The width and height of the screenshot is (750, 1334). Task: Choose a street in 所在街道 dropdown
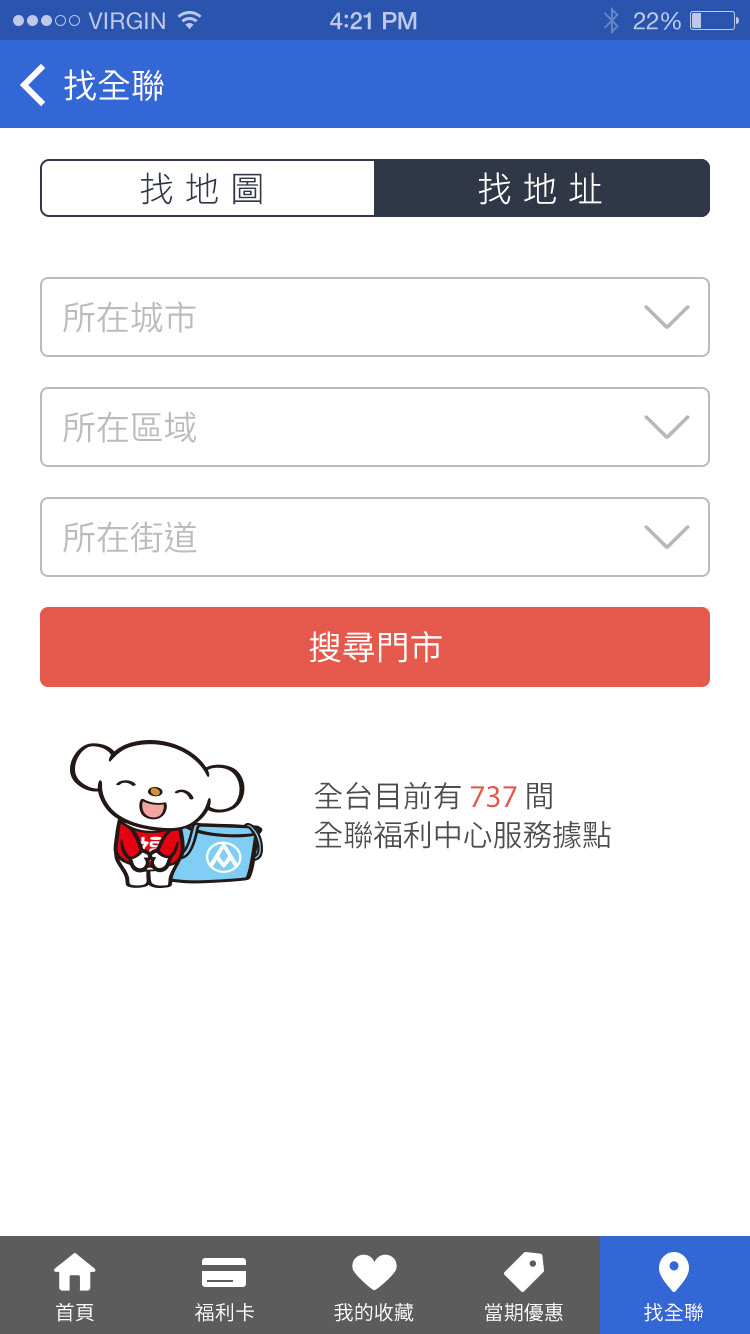pyautogui.click(x=375, y=537)
